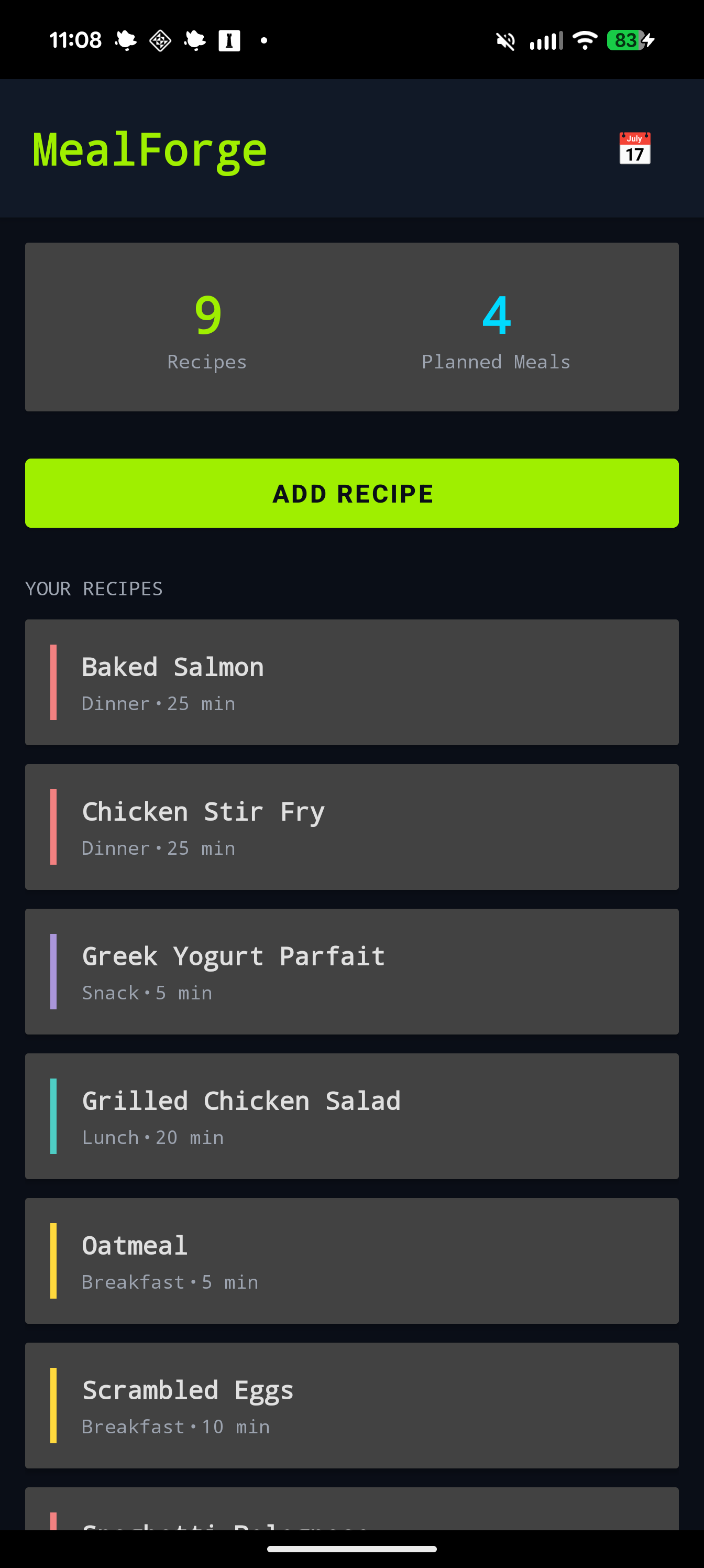This screenshot has height=1568, width=704.
Task: Open the July 17 calendar icon
Action: (635, 148)
